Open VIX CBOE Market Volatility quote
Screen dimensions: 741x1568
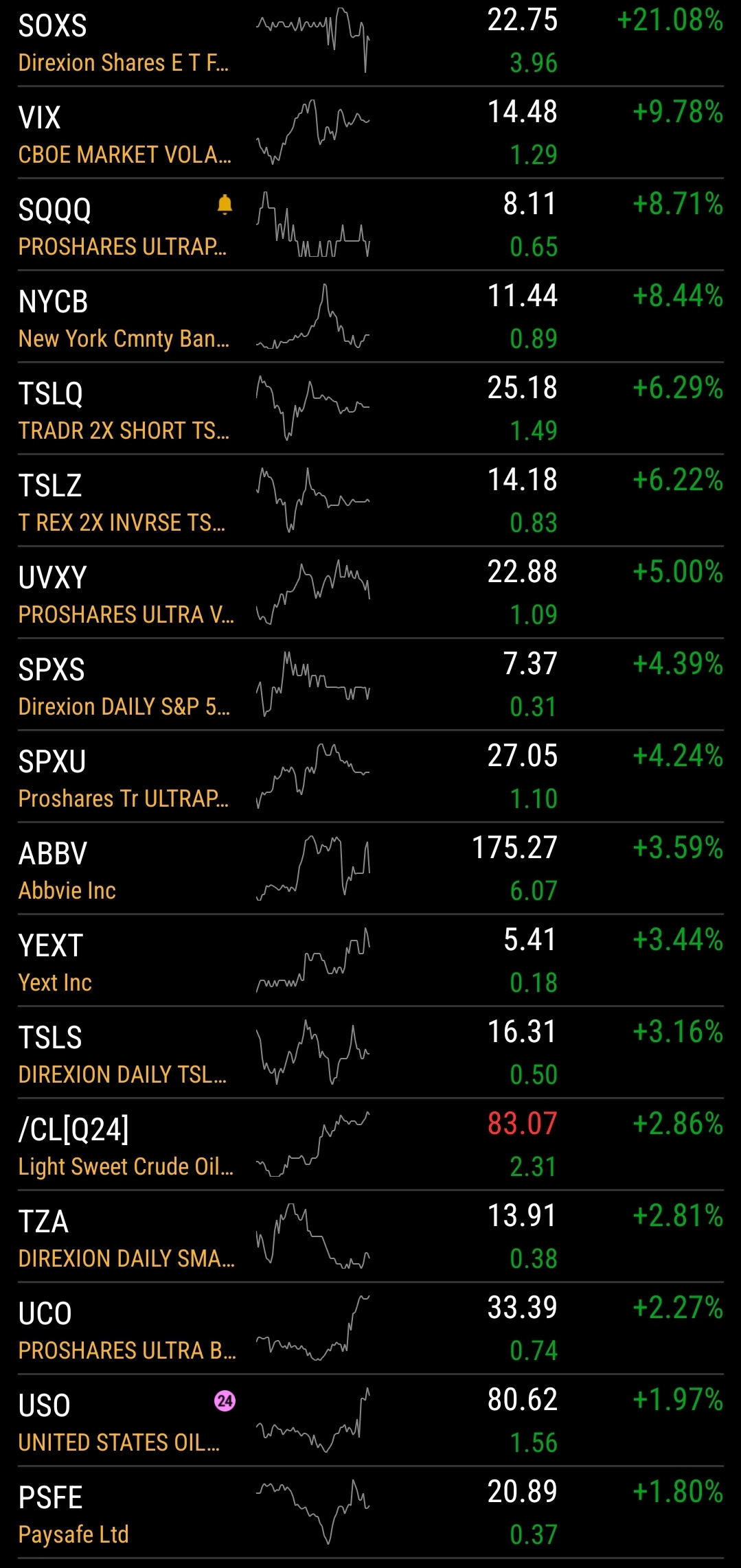click(x=370, y=132)
